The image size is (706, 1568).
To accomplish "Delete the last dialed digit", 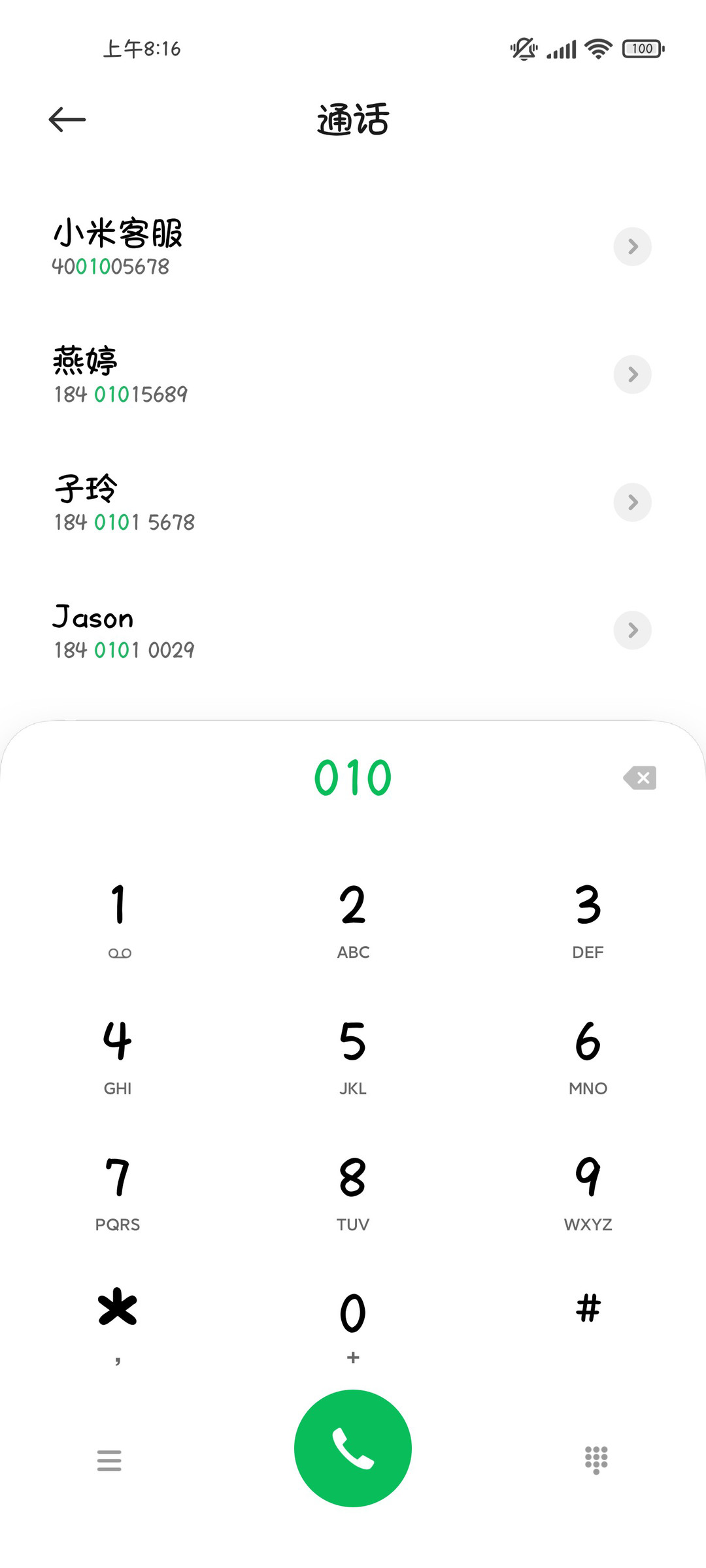I will point(640,777).
